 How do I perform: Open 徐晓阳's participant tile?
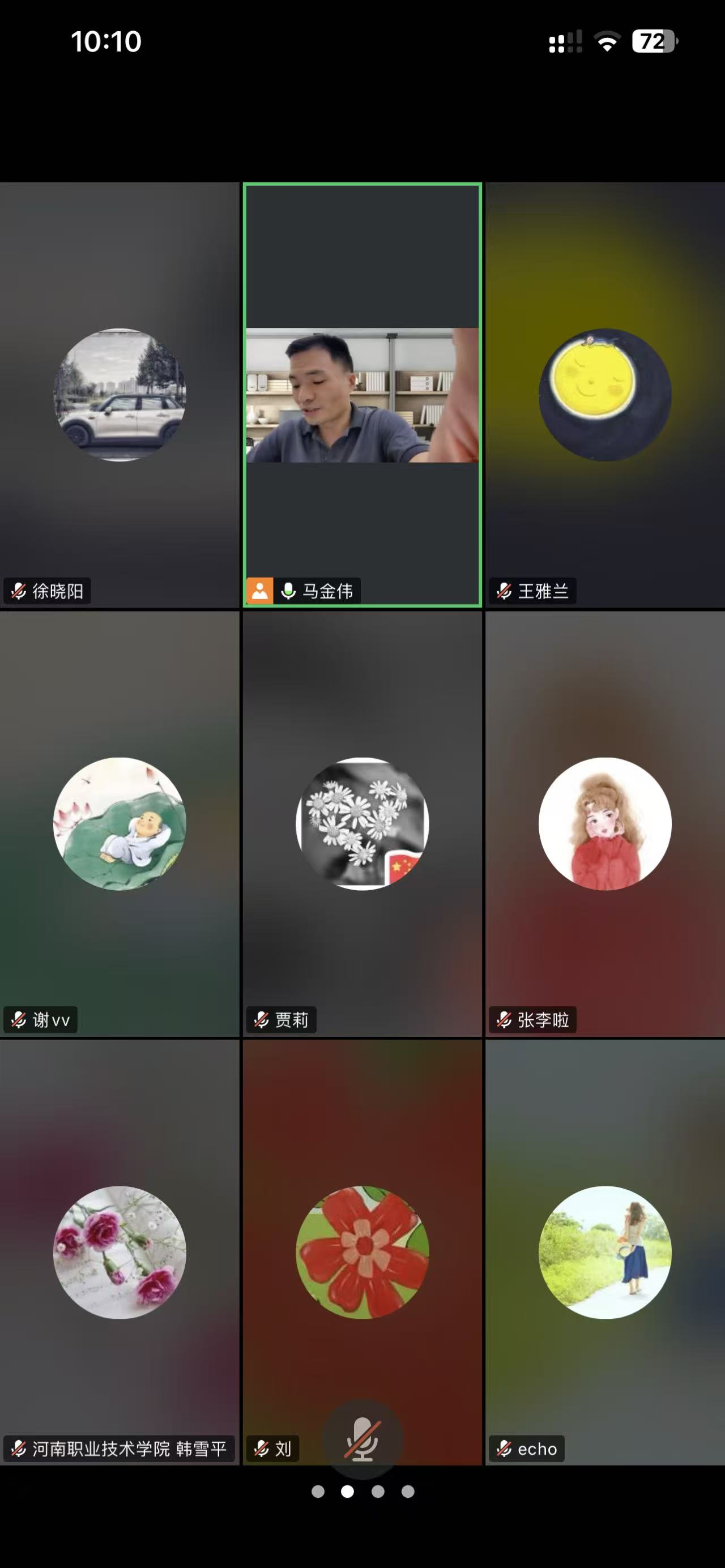(120, 395)
